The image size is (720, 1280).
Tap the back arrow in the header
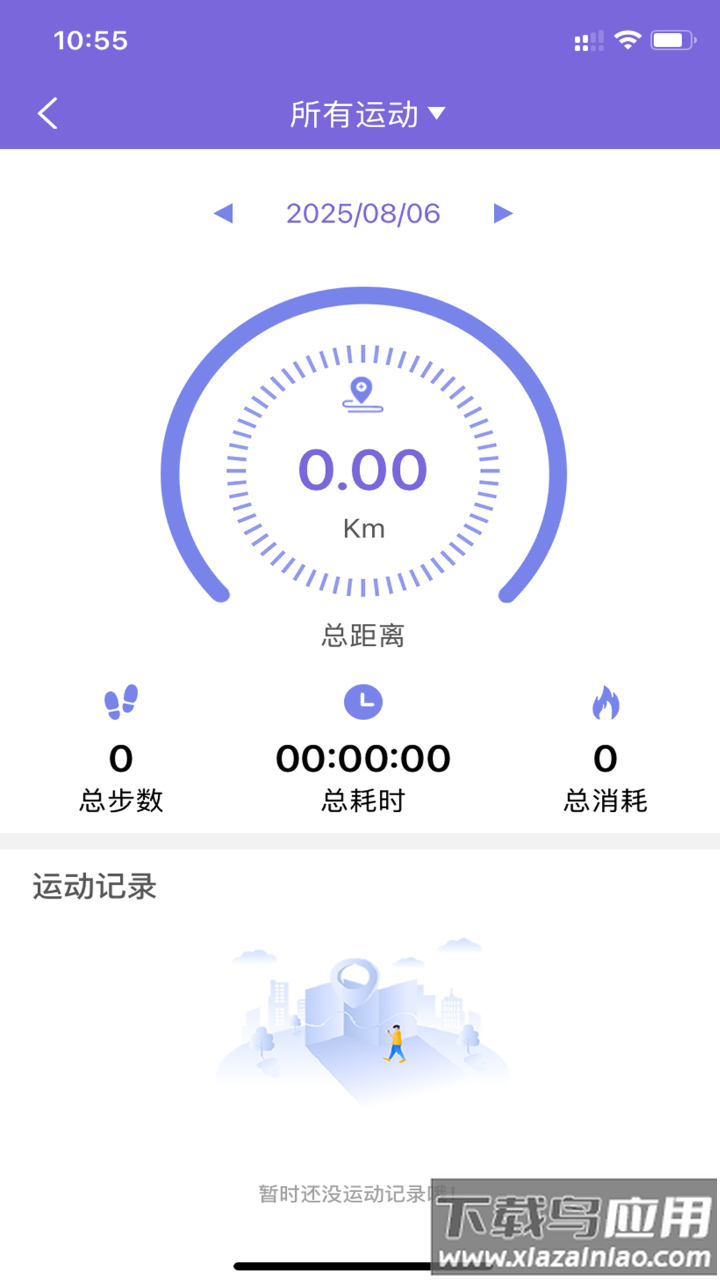point(47,114)
